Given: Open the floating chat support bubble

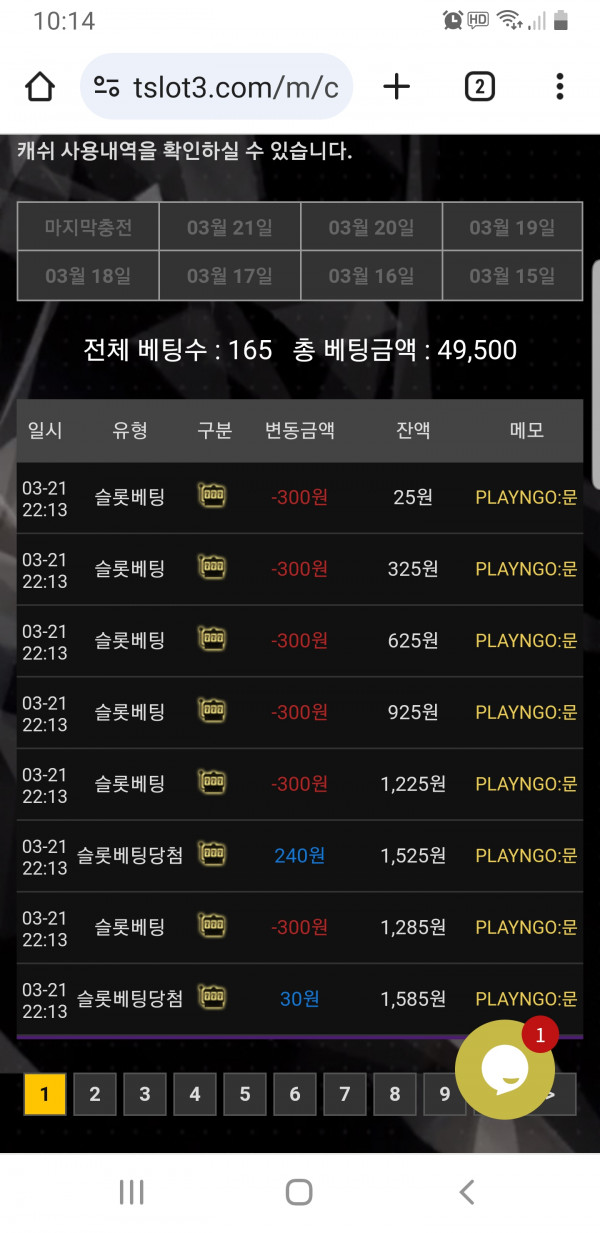Looking at the screenshot, I should click(505, 1068).
